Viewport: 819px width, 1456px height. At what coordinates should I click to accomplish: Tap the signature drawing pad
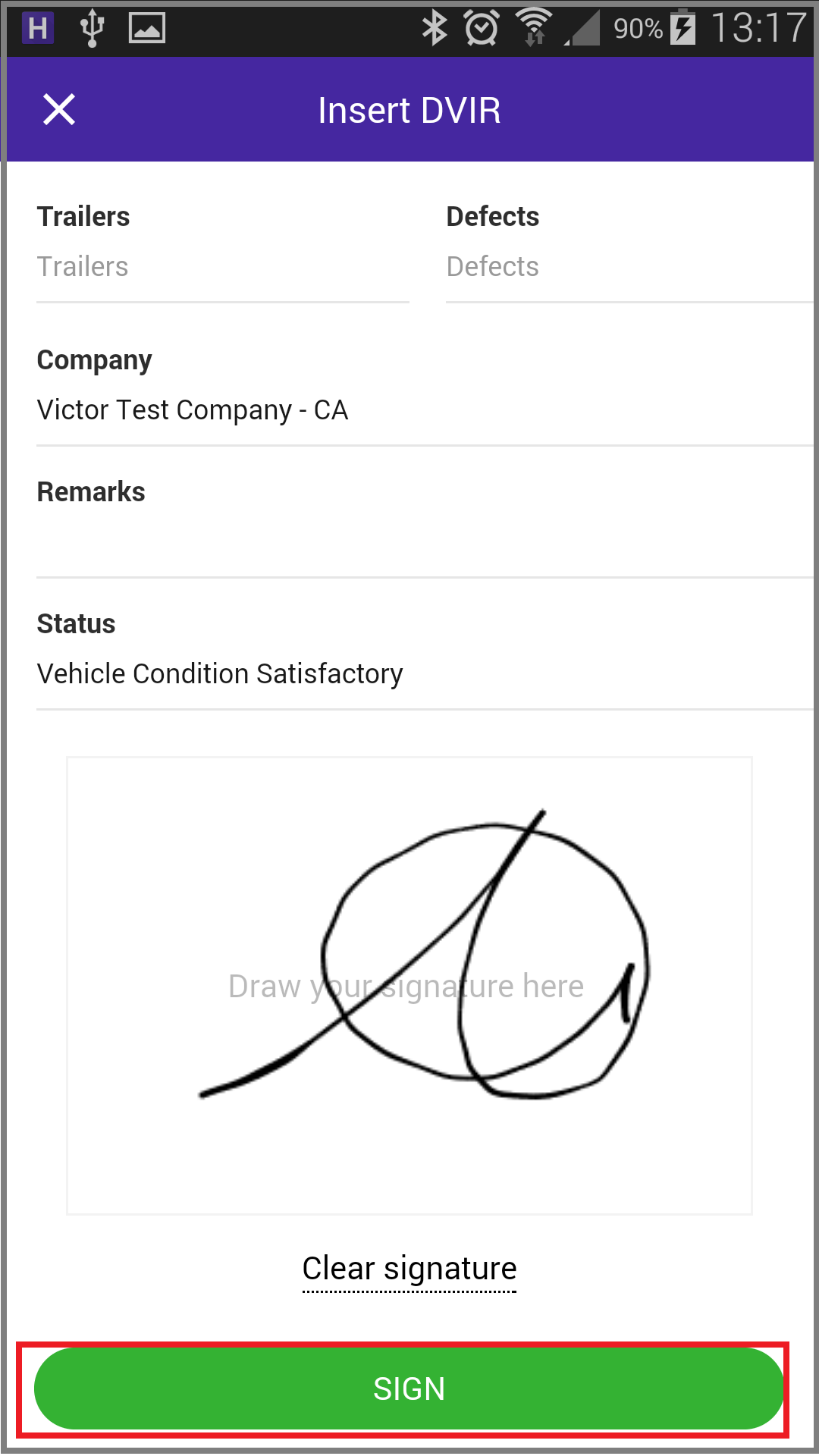409,986
